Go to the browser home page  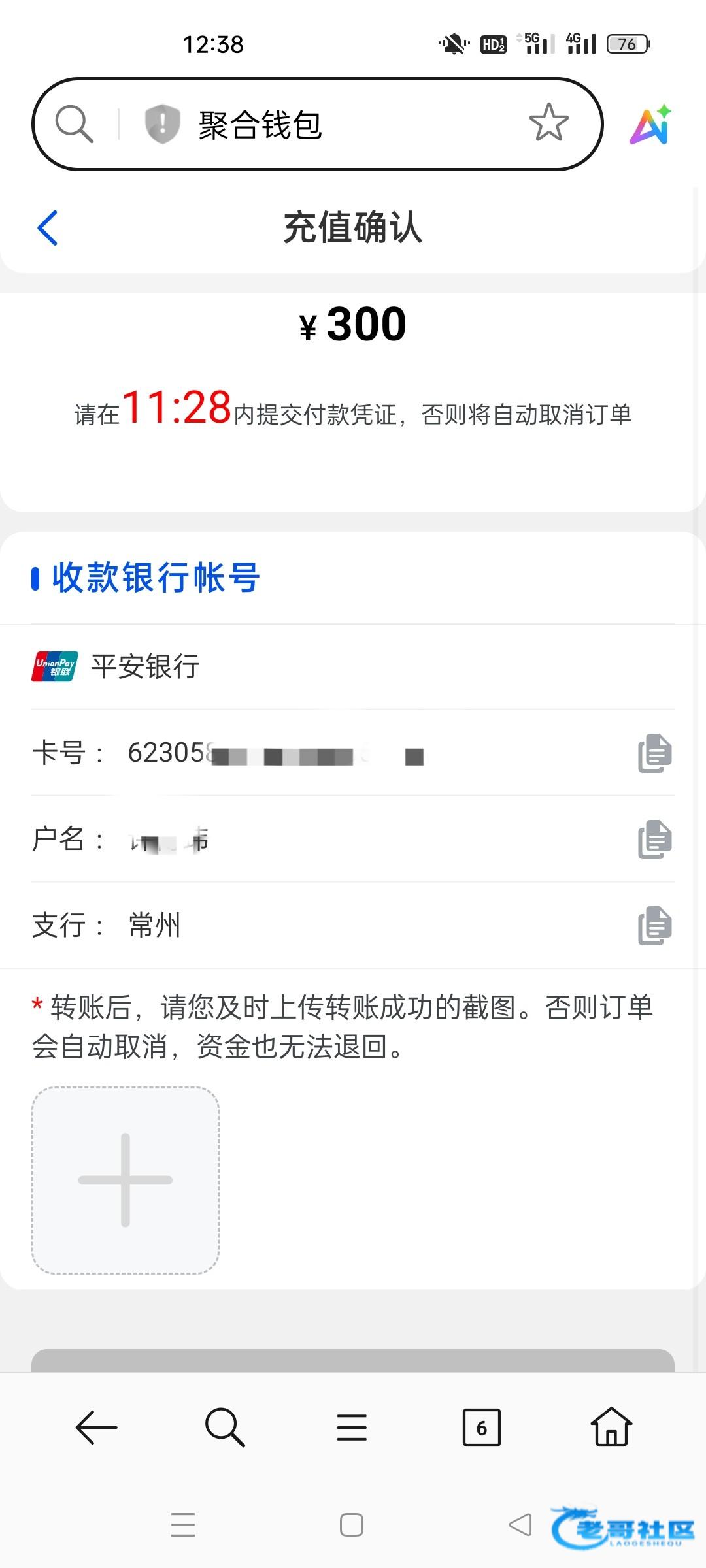(x=611, y=1428)
